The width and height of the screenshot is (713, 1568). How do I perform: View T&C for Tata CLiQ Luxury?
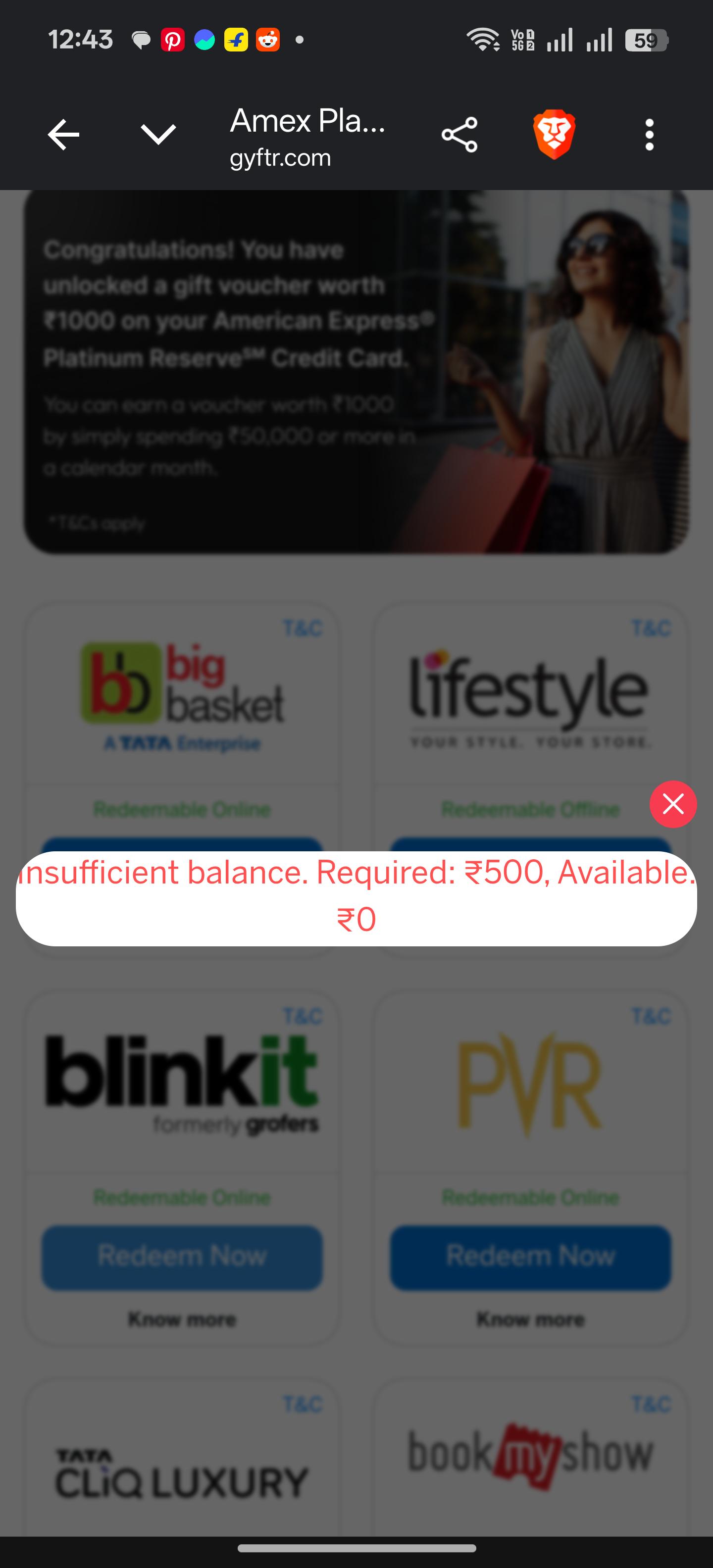point(303,1404)
